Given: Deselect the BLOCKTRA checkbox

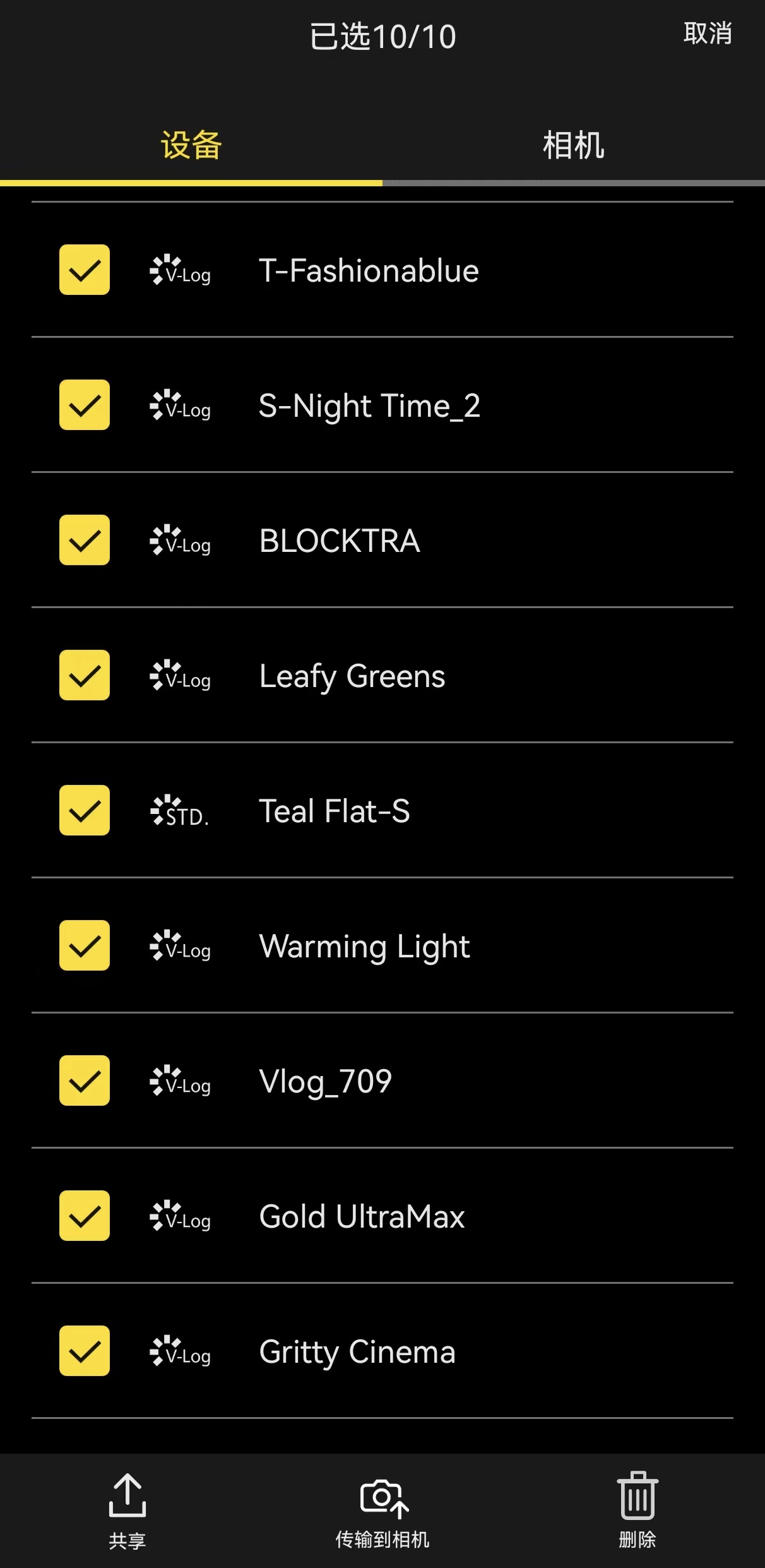Looking at the screenshot, I should tap(85, 540).
